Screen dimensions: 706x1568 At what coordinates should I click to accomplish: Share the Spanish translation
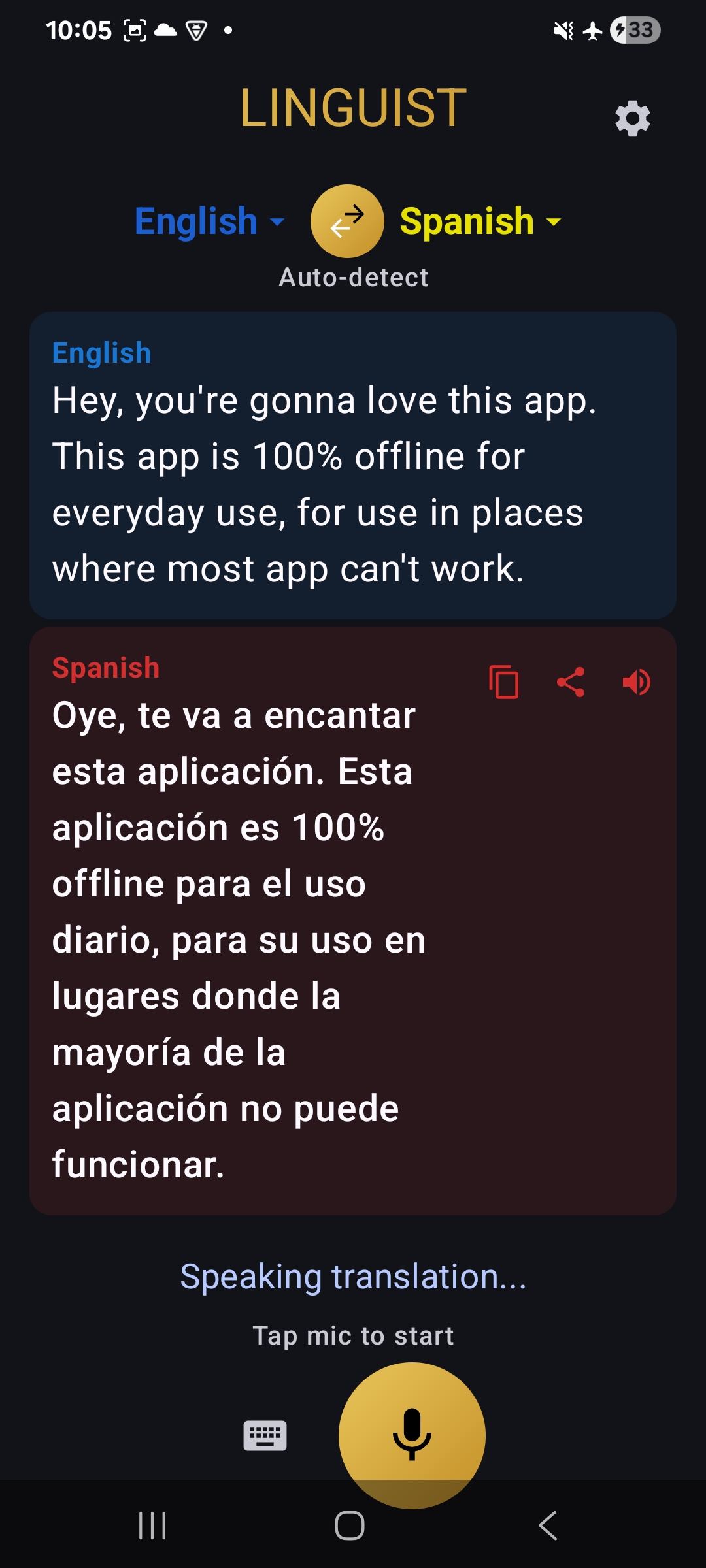pos(571,683)
